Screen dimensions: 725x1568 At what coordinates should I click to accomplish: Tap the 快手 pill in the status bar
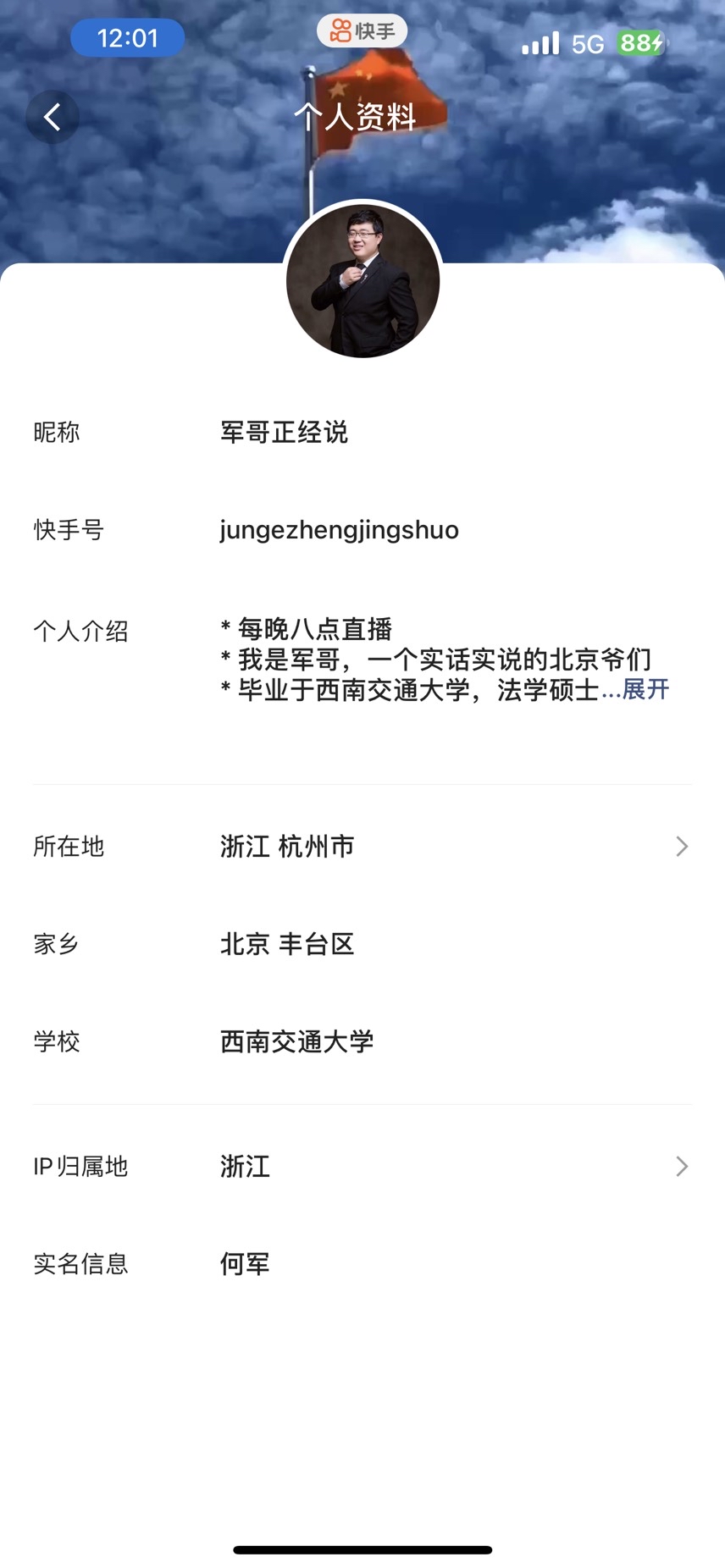pyautogui.click(x=362, y=31)
